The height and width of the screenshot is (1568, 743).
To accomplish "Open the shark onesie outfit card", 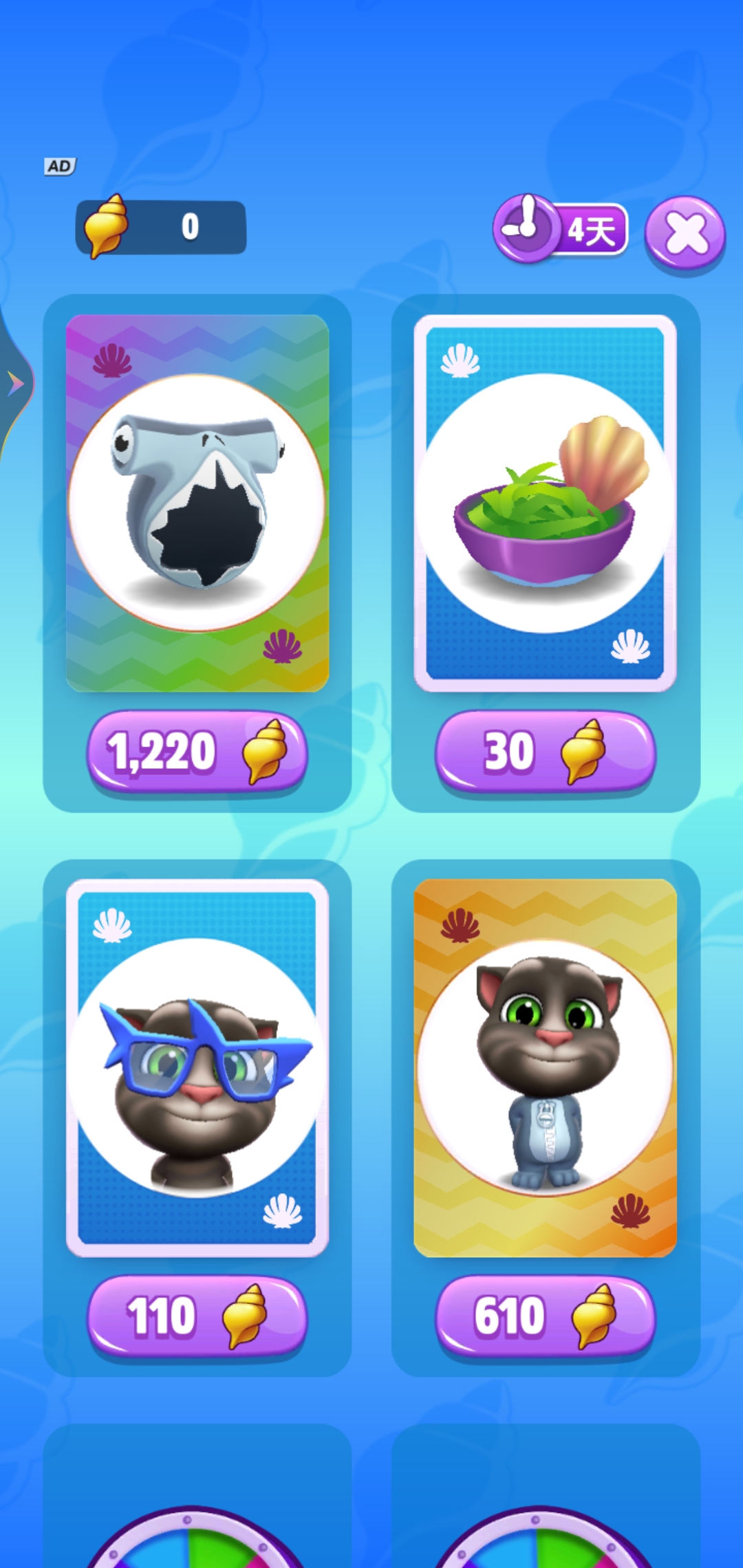I will point(546,1068).
